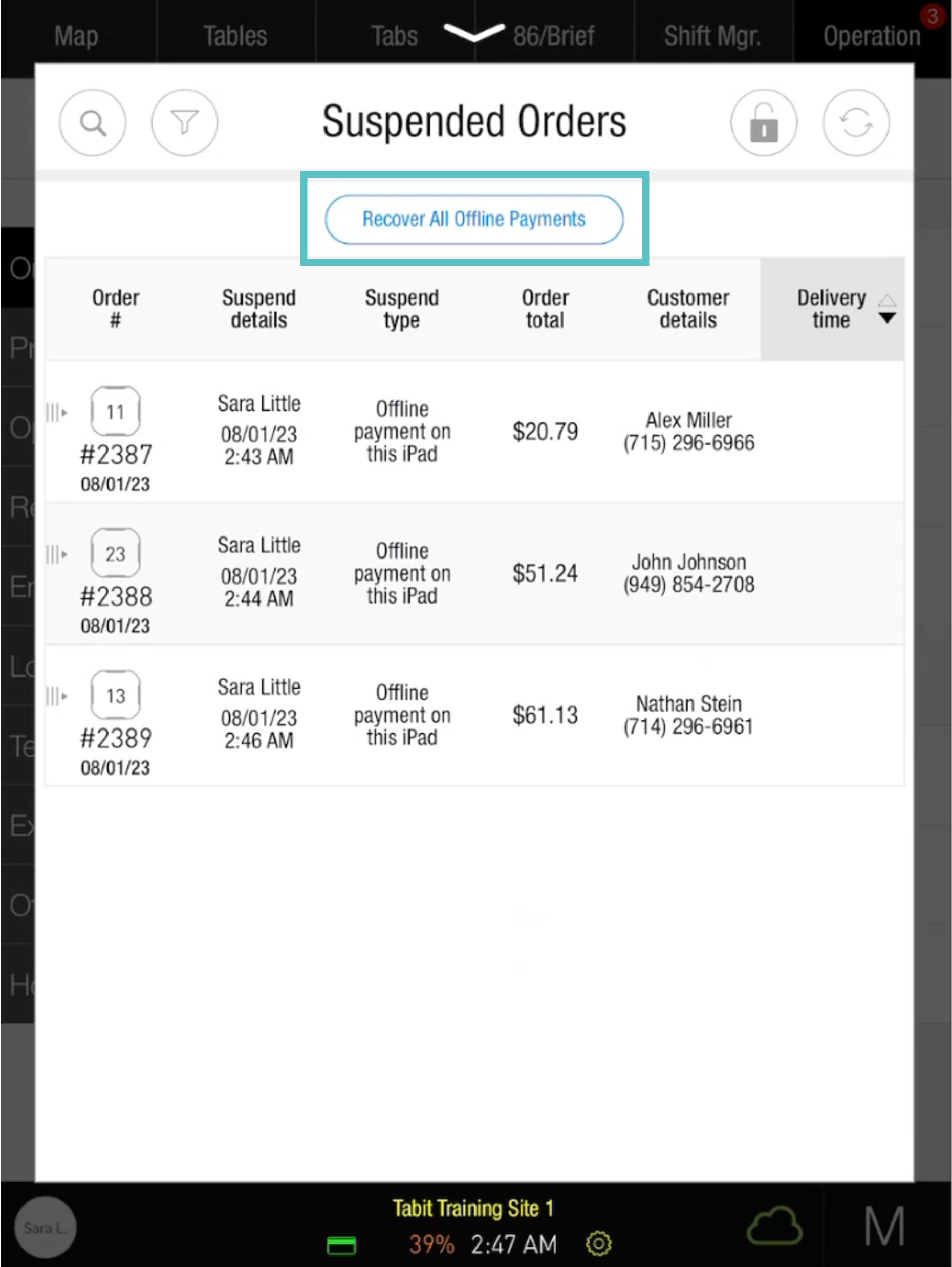952x1267 pixels.
Task: Recover All Offline Payments
Action: tap(474, 220)
